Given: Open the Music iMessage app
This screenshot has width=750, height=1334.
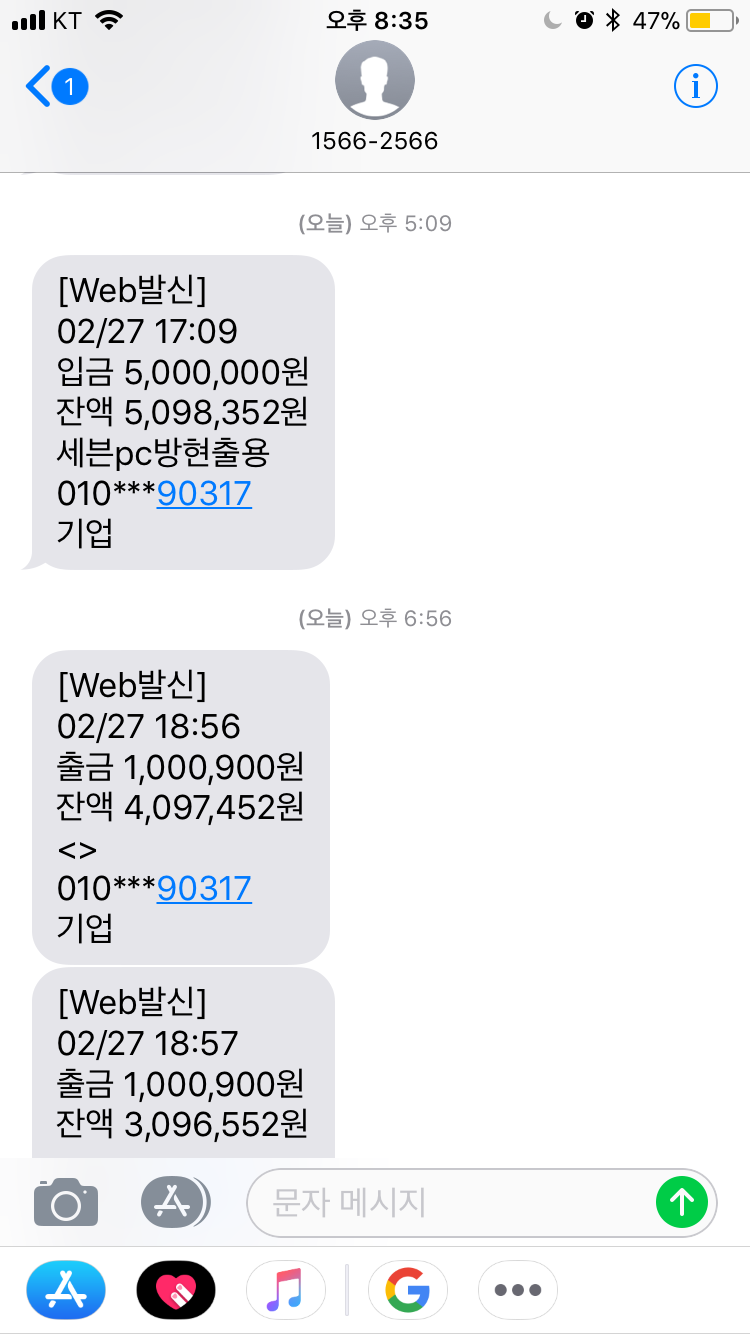Looking at the screenshot, I should (x=286, y=1290).
